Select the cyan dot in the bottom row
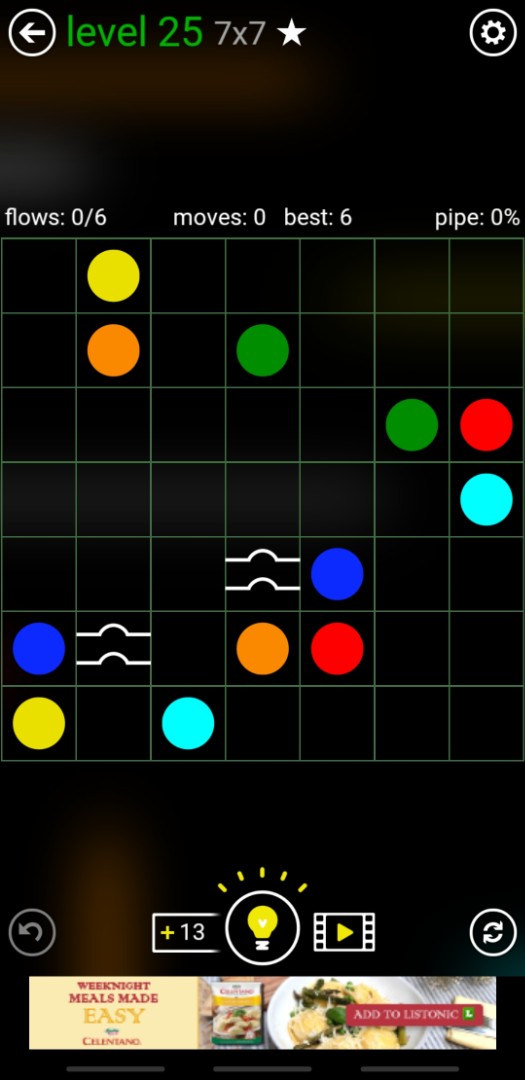 point(188,723)
